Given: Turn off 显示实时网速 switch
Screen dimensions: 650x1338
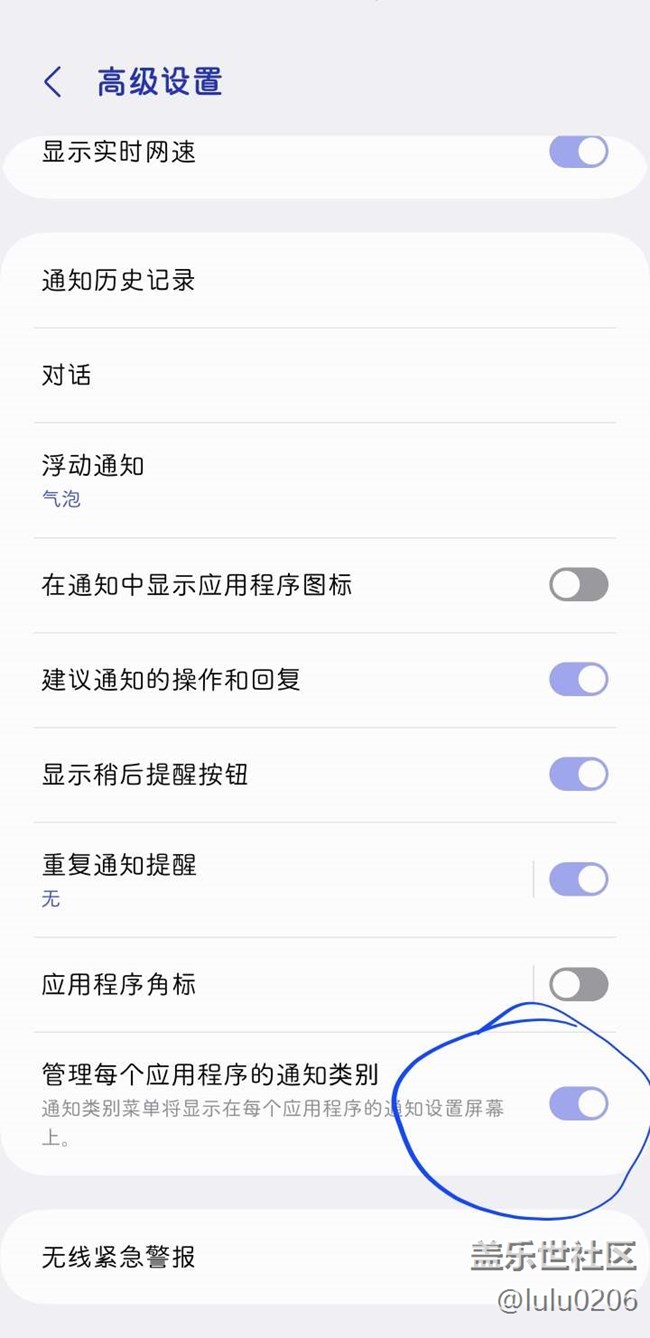Looking at the screenshot, I should (579, 152).
